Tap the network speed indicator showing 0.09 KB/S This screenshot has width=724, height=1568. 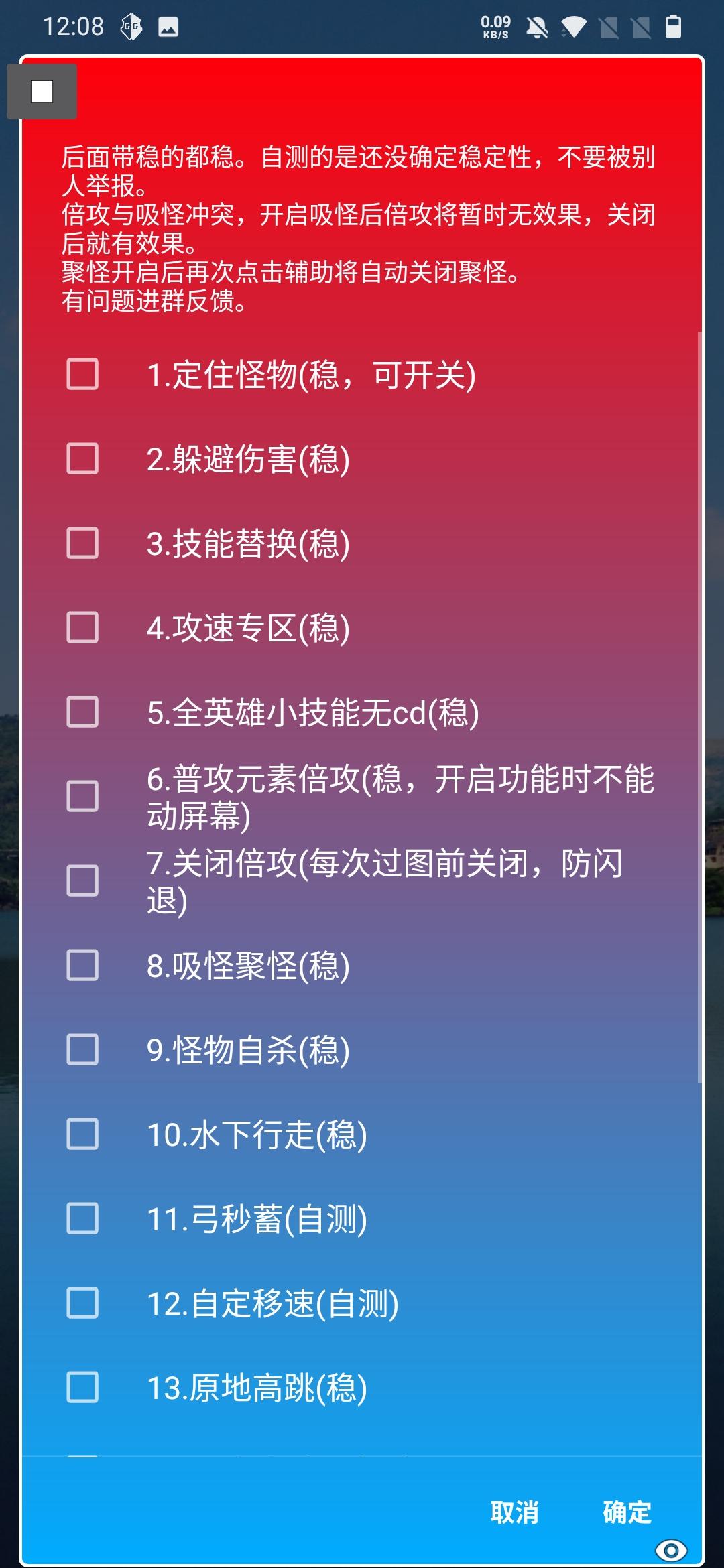coord(494,25)
